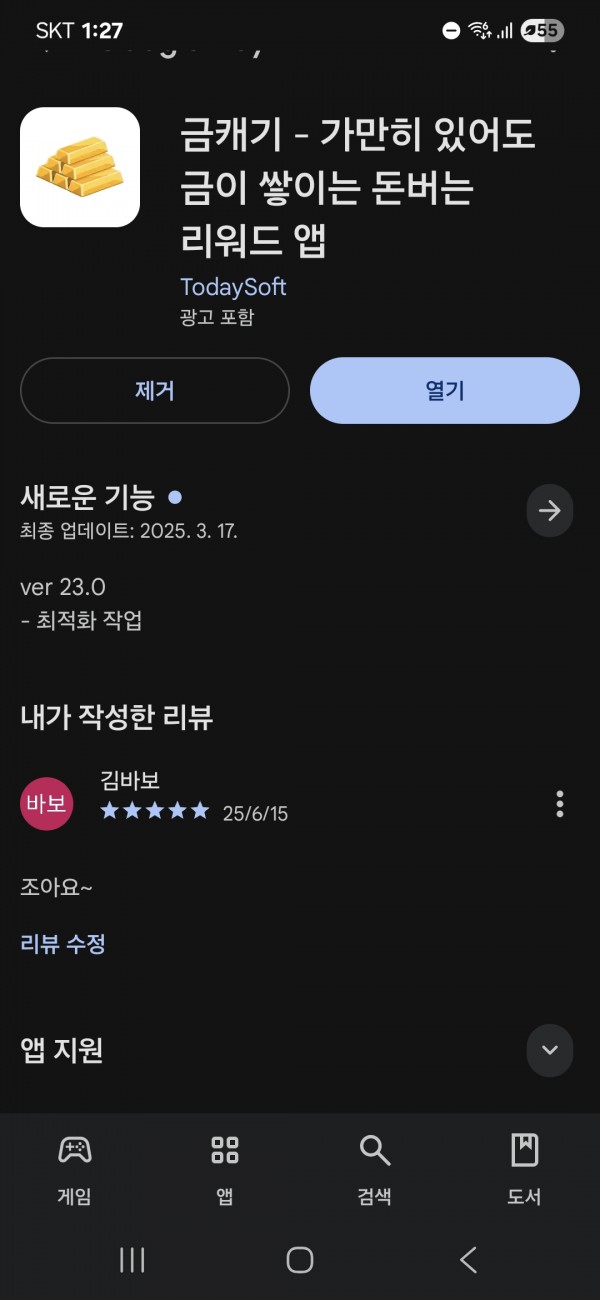The image size is (600, 1300).
Task: Tap the 리뷰 수정 link
Action: (x=63, y=943)
